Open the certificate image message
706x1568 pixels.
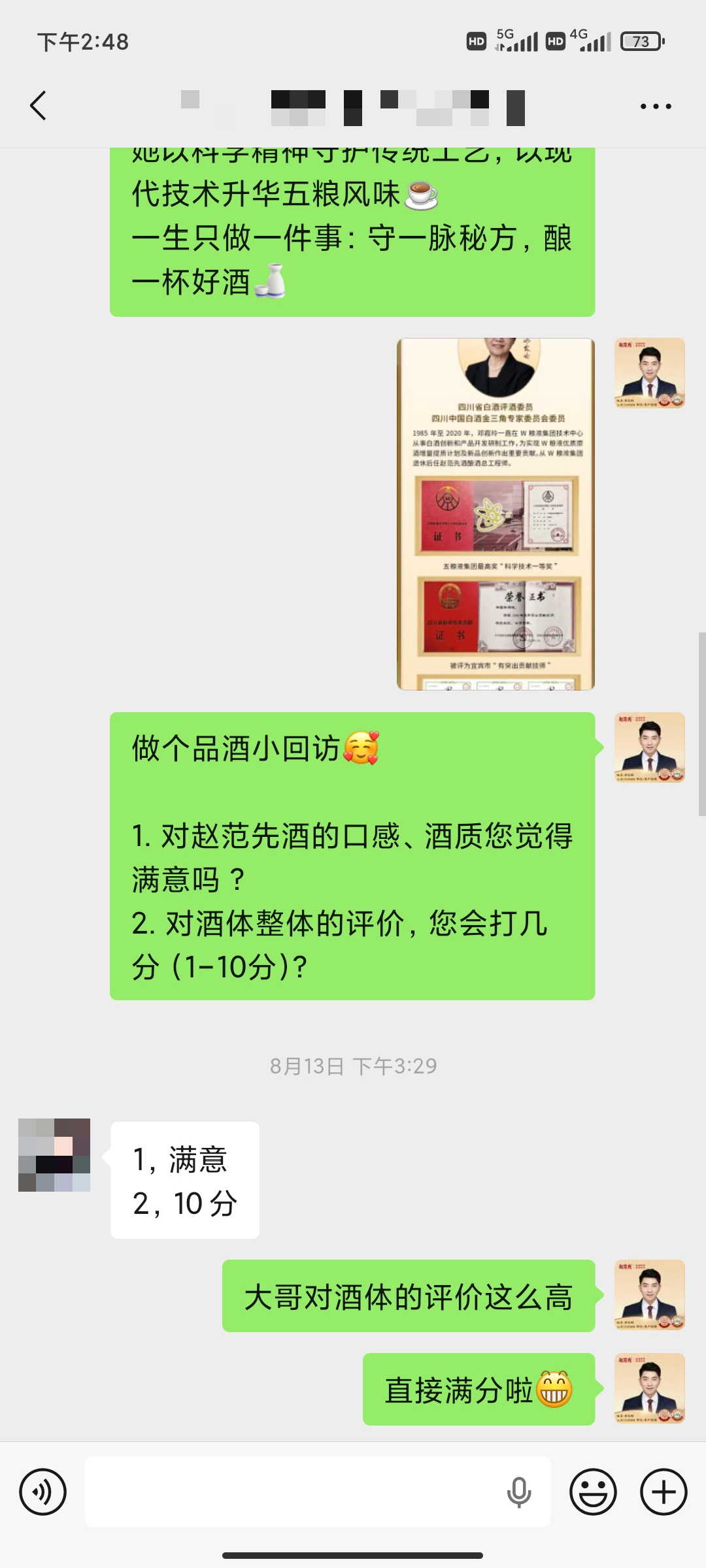point(496,514)
